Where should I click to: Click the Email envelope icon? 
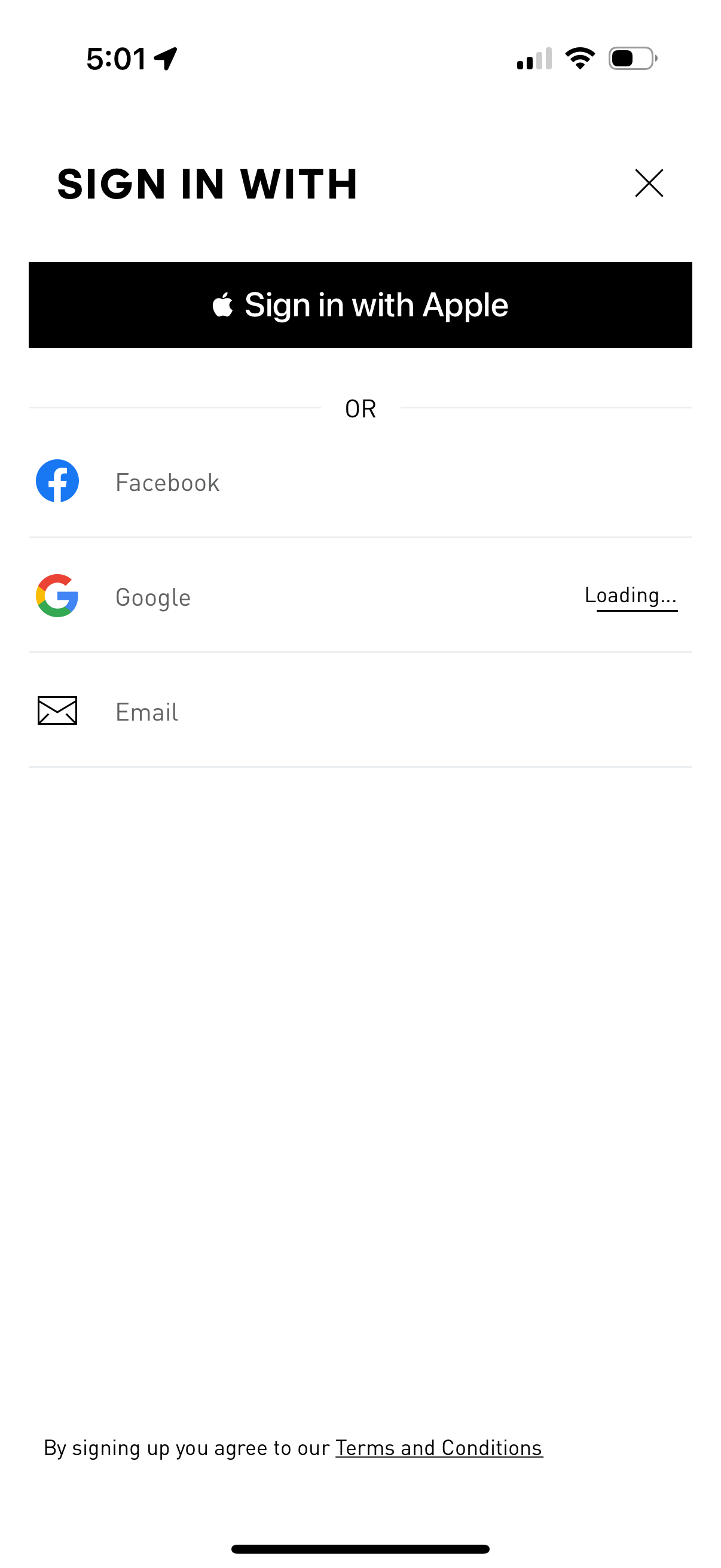coord(57,711)
